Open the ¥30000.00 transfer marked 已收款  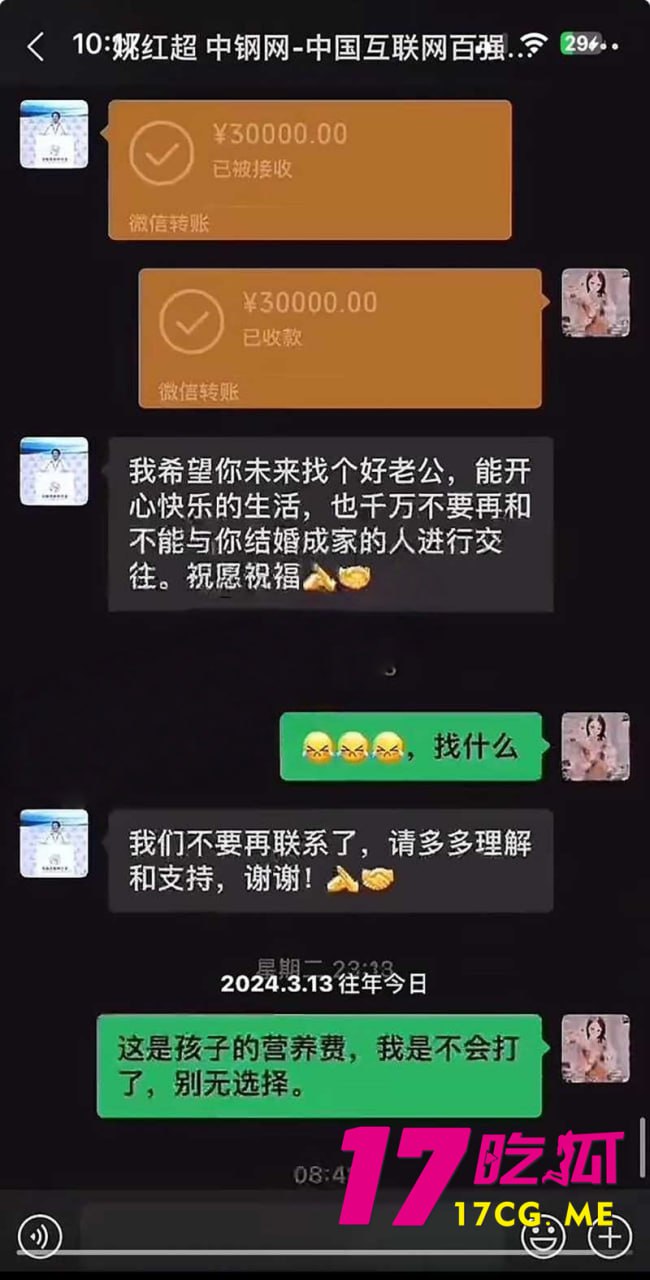tap(340, 337)
